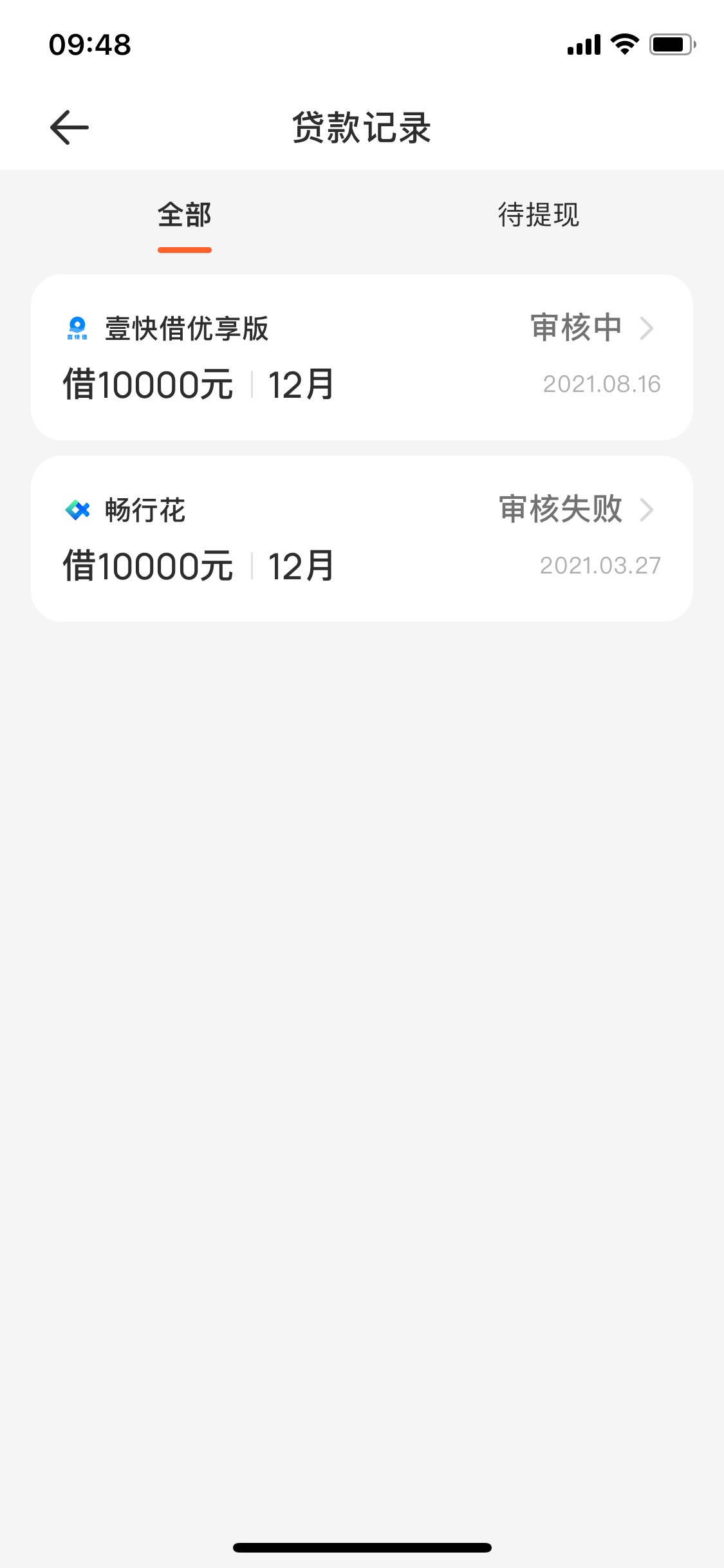The height and width of the screenshot is (1568, 724).
Task: Go back using the arrow icon
Action: 70,127
